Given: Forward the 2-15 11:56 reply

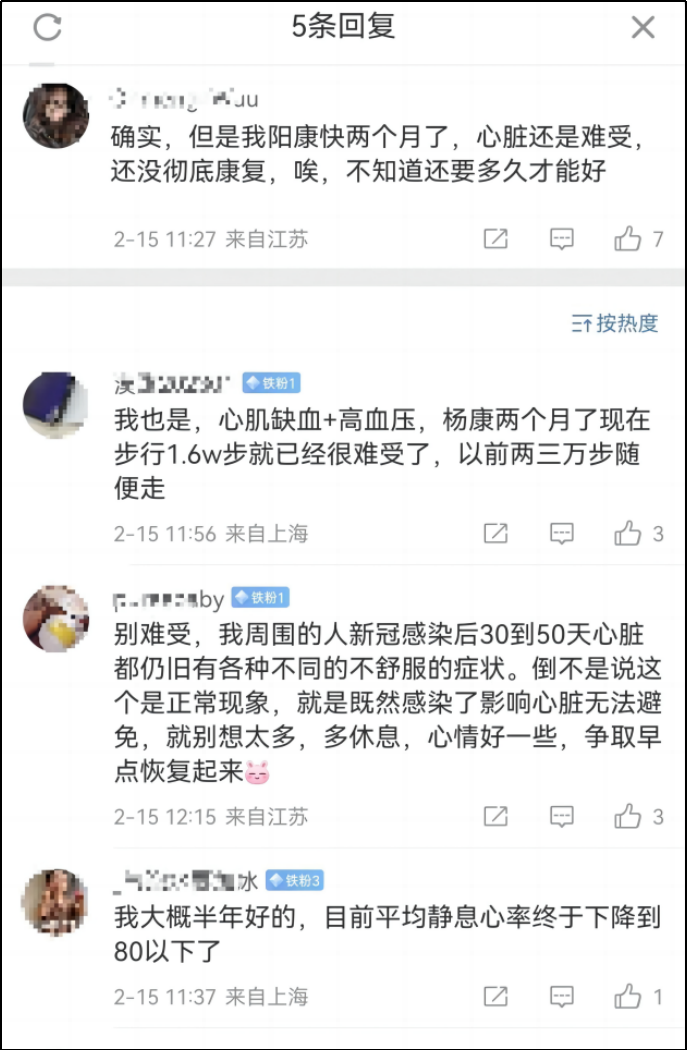Looking at the screenshot, I should [x=496, y=534].
